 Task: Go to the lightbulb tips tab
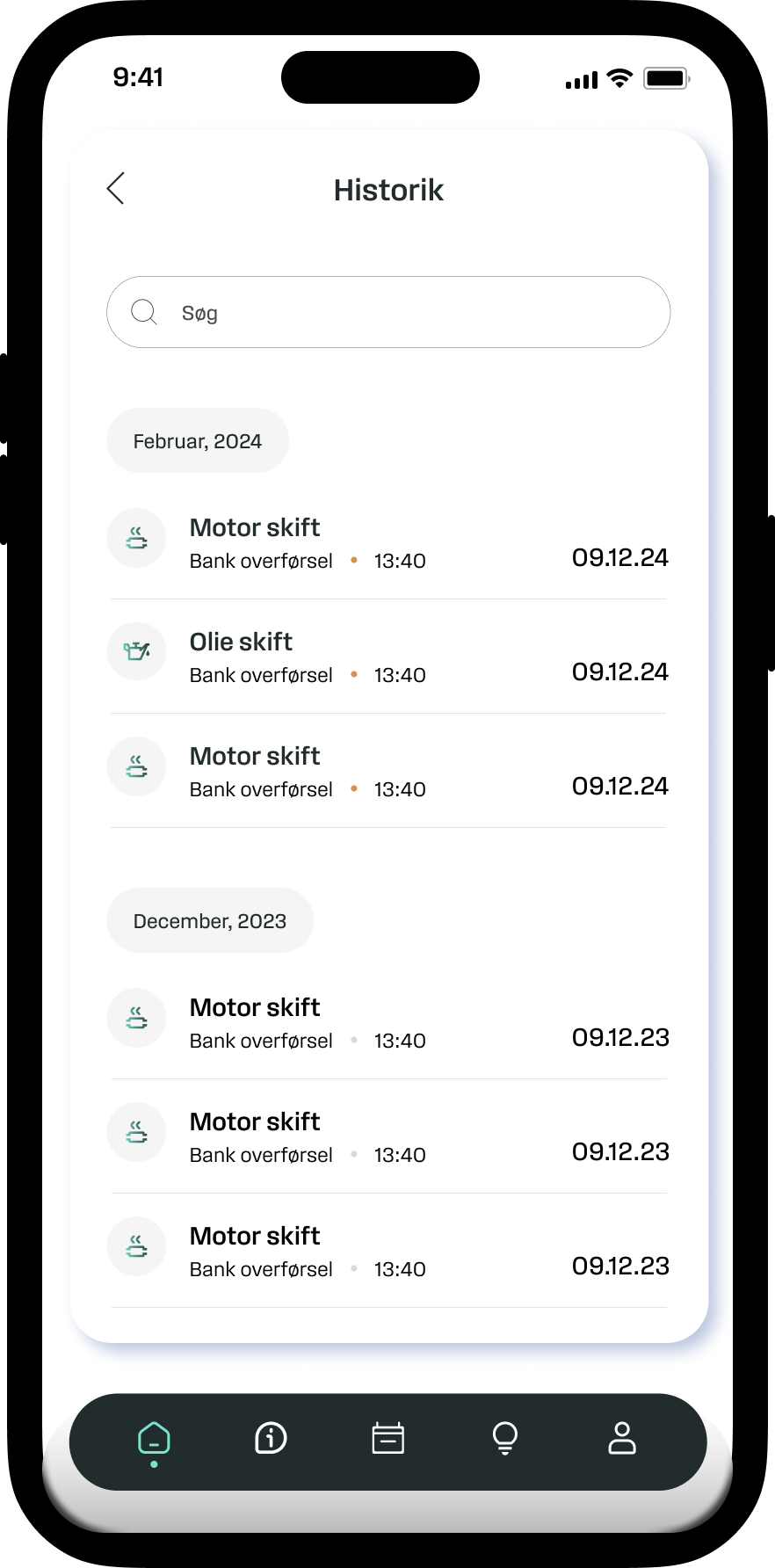click(x=505, y=1439)
